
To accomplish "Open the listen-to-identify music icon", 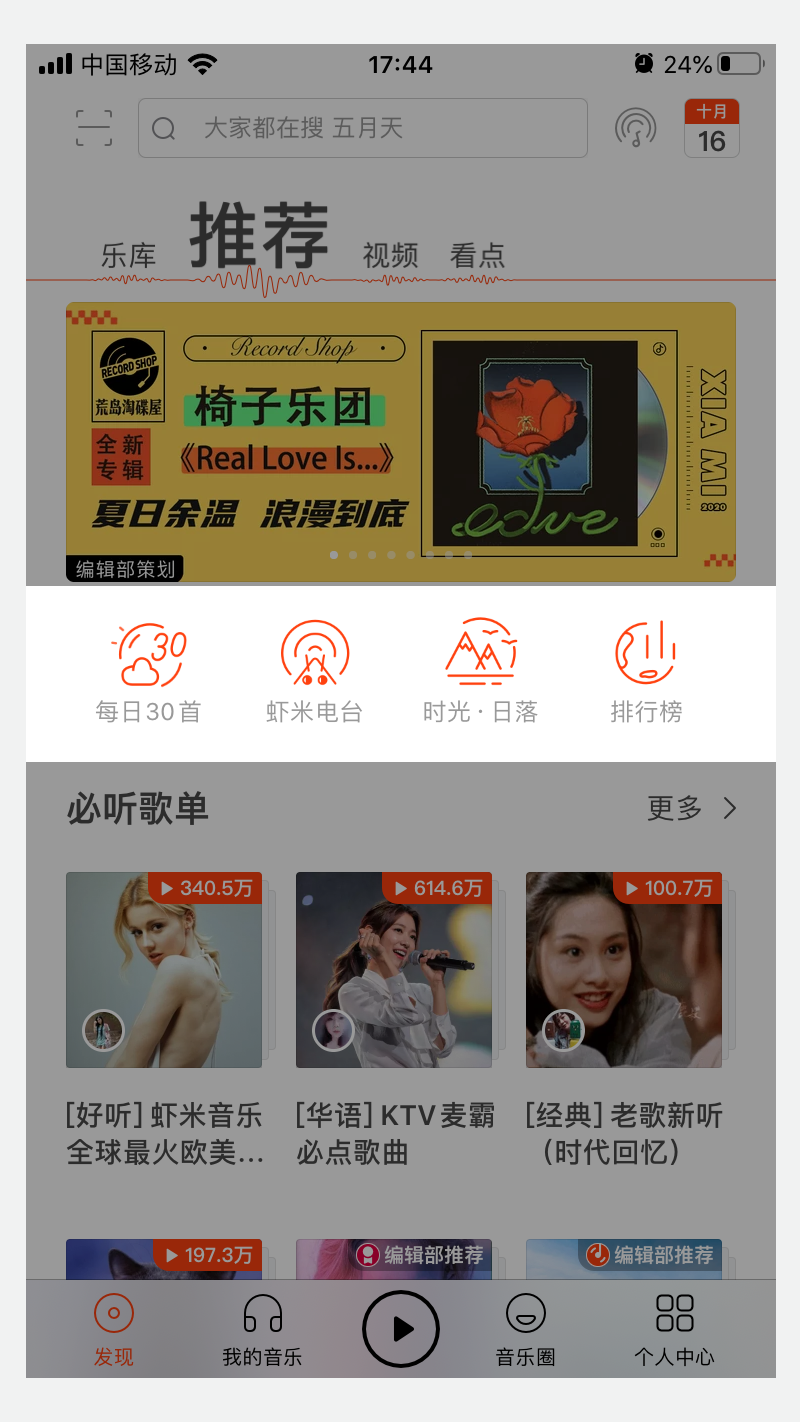I will (636, 128).
